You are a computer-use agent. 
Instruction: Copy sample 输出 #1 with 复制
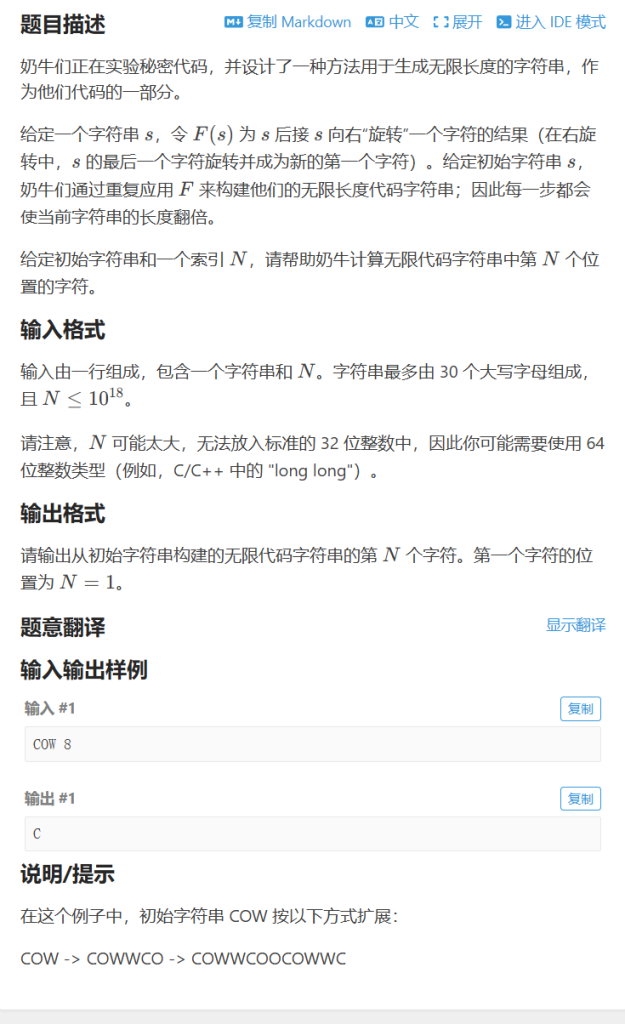coord(580,799)
